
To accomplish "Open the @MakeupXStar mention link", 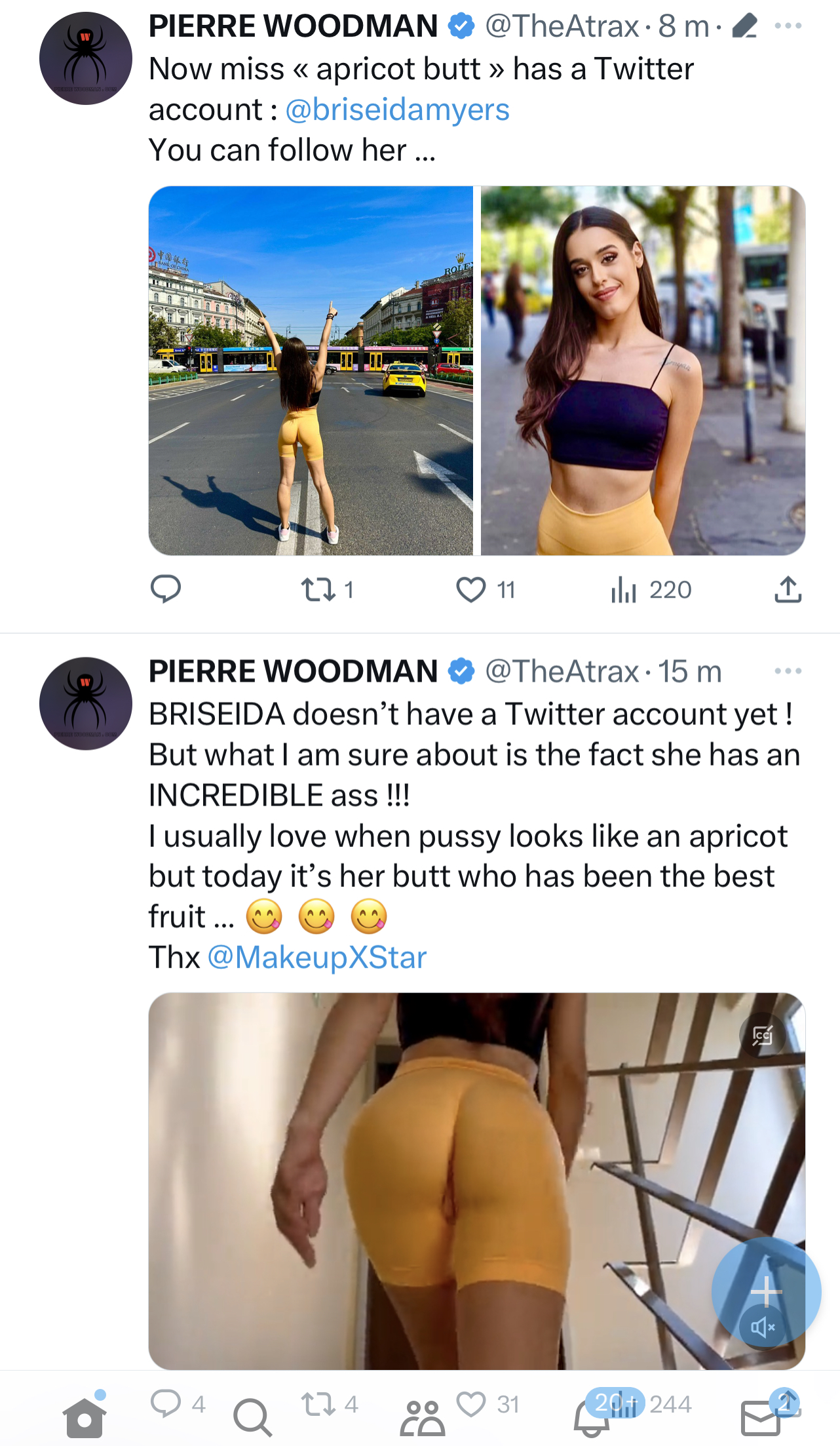I will point(317,957).
